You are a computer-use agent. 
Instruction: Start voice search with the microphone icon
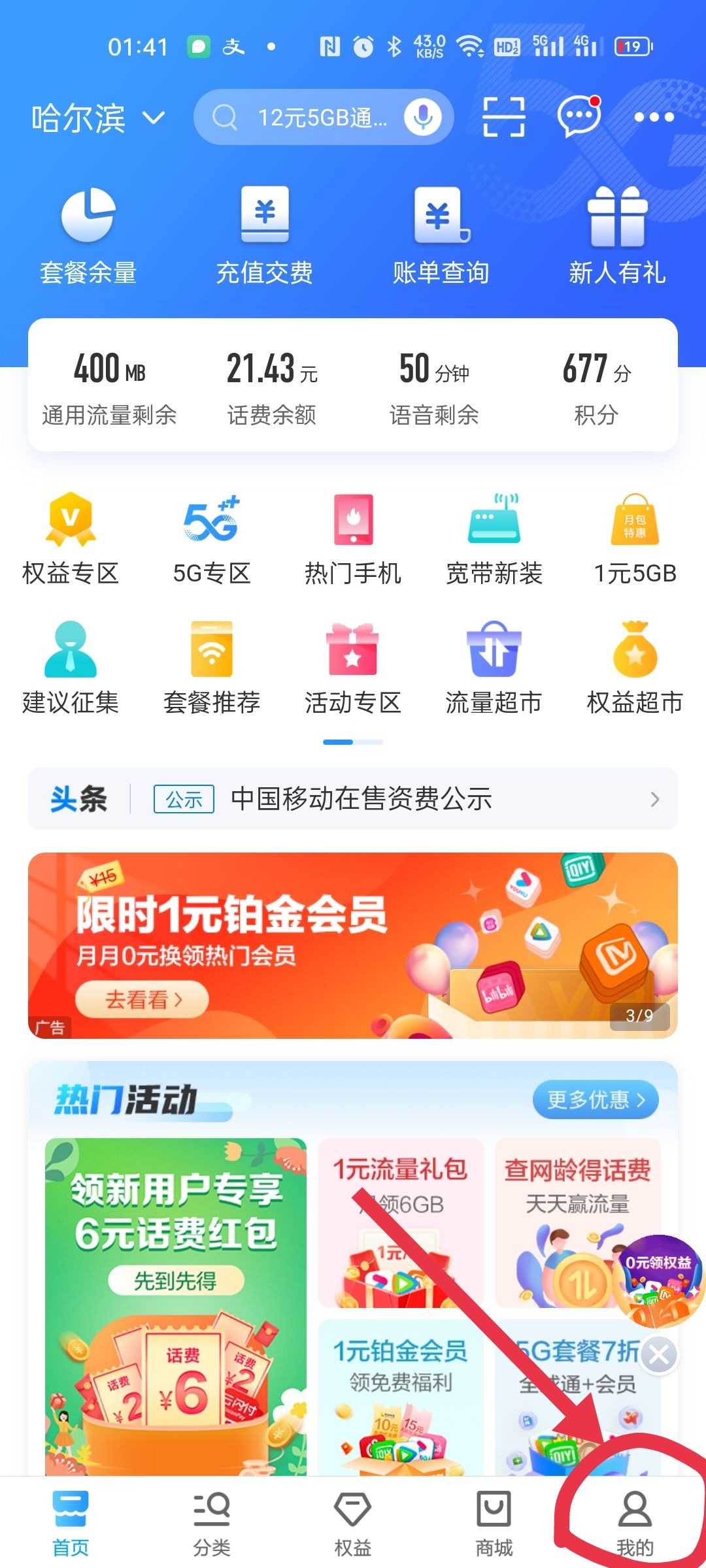click(x=422, y=116)
